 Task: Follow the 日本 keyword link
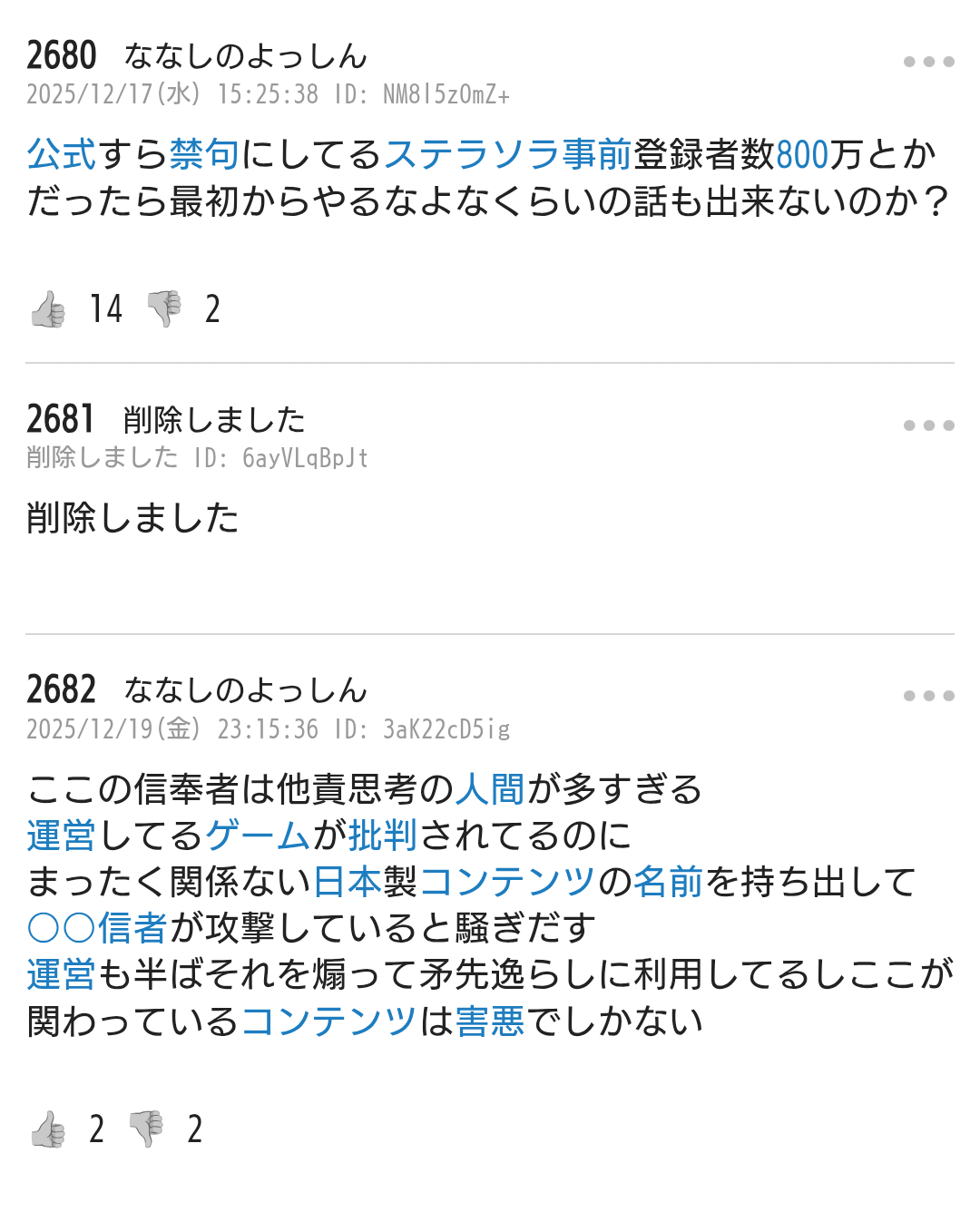pos(348,882)
